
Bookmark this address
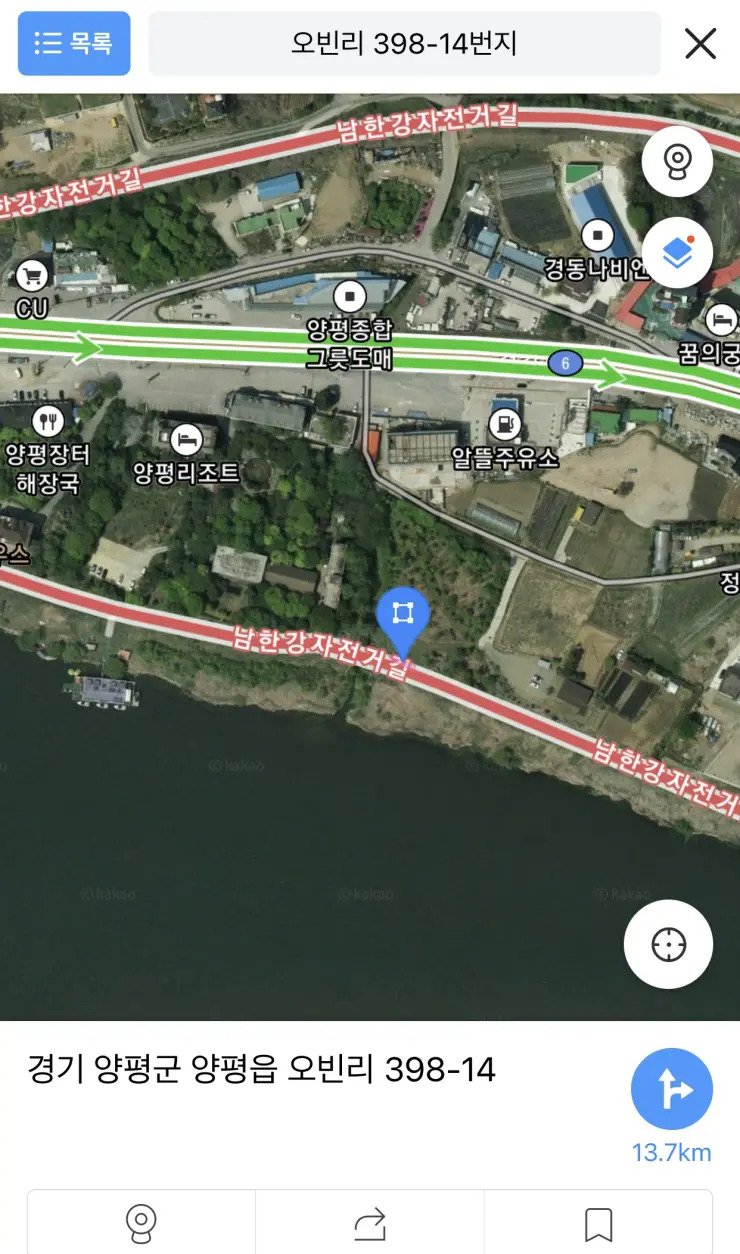(x=598, y=1223)
